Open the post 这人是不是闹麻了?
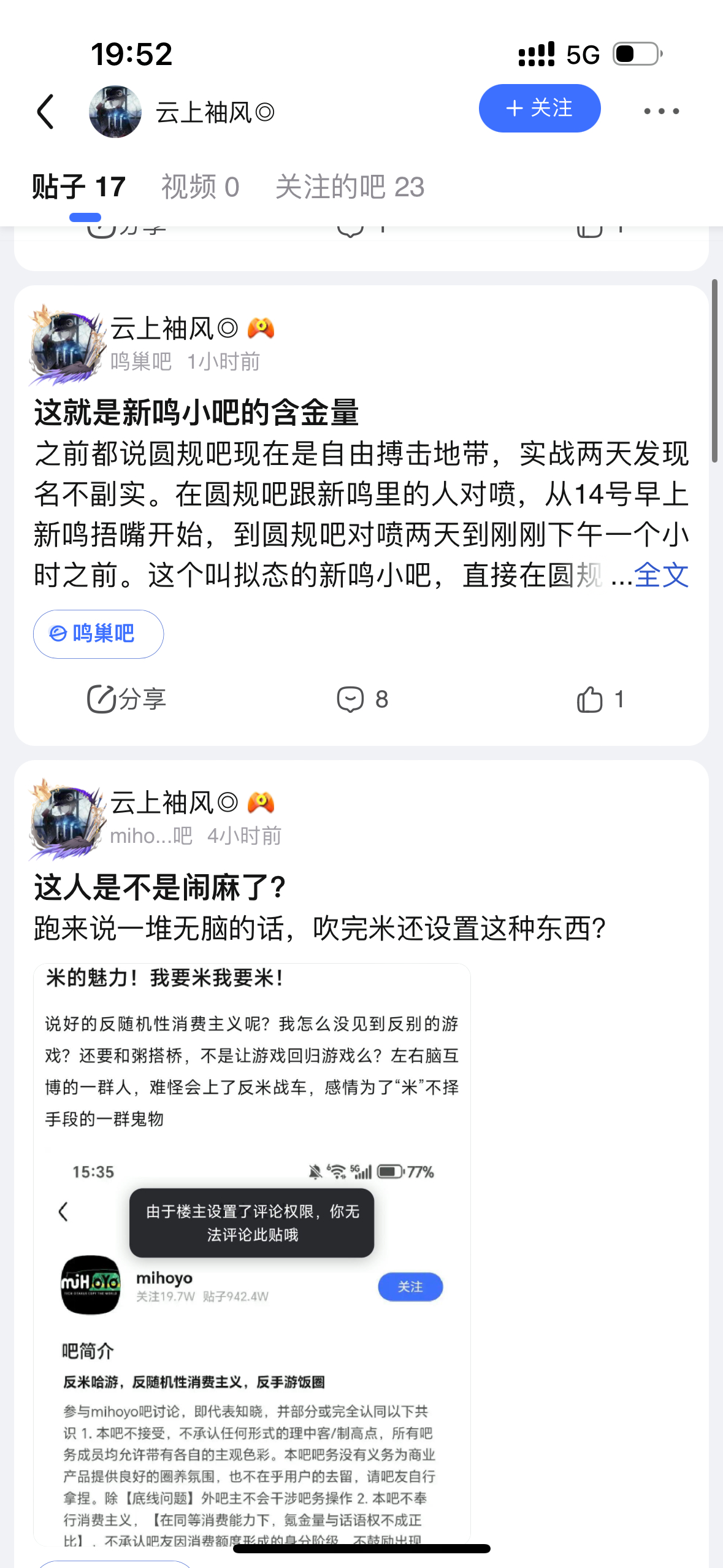The image size is (723, 1568). (161, 888)
